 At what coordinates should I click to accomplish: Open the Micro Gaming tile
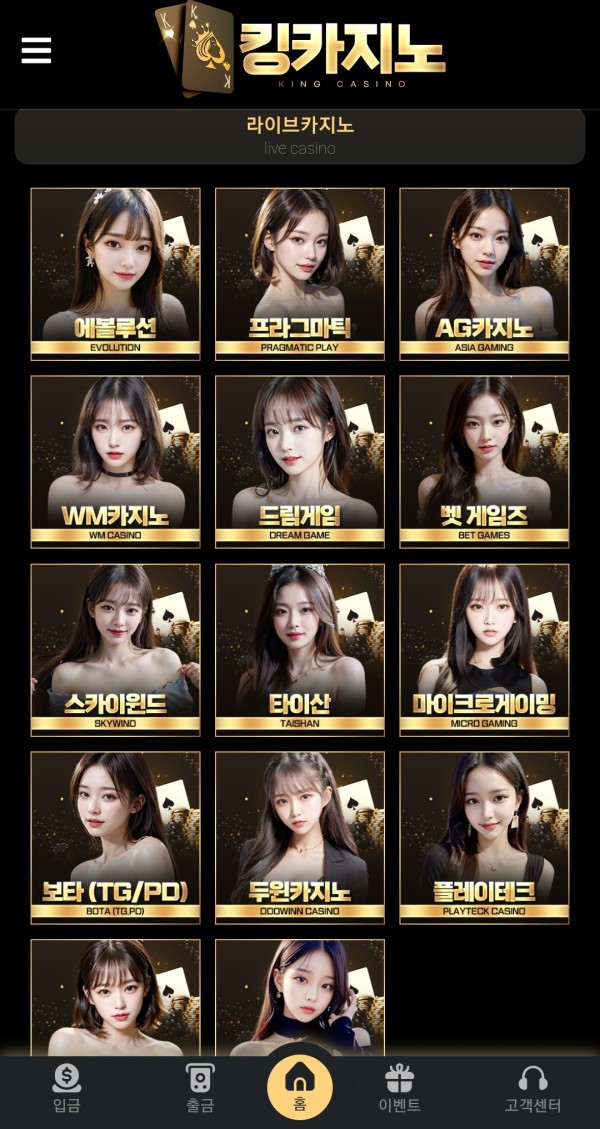484,649
